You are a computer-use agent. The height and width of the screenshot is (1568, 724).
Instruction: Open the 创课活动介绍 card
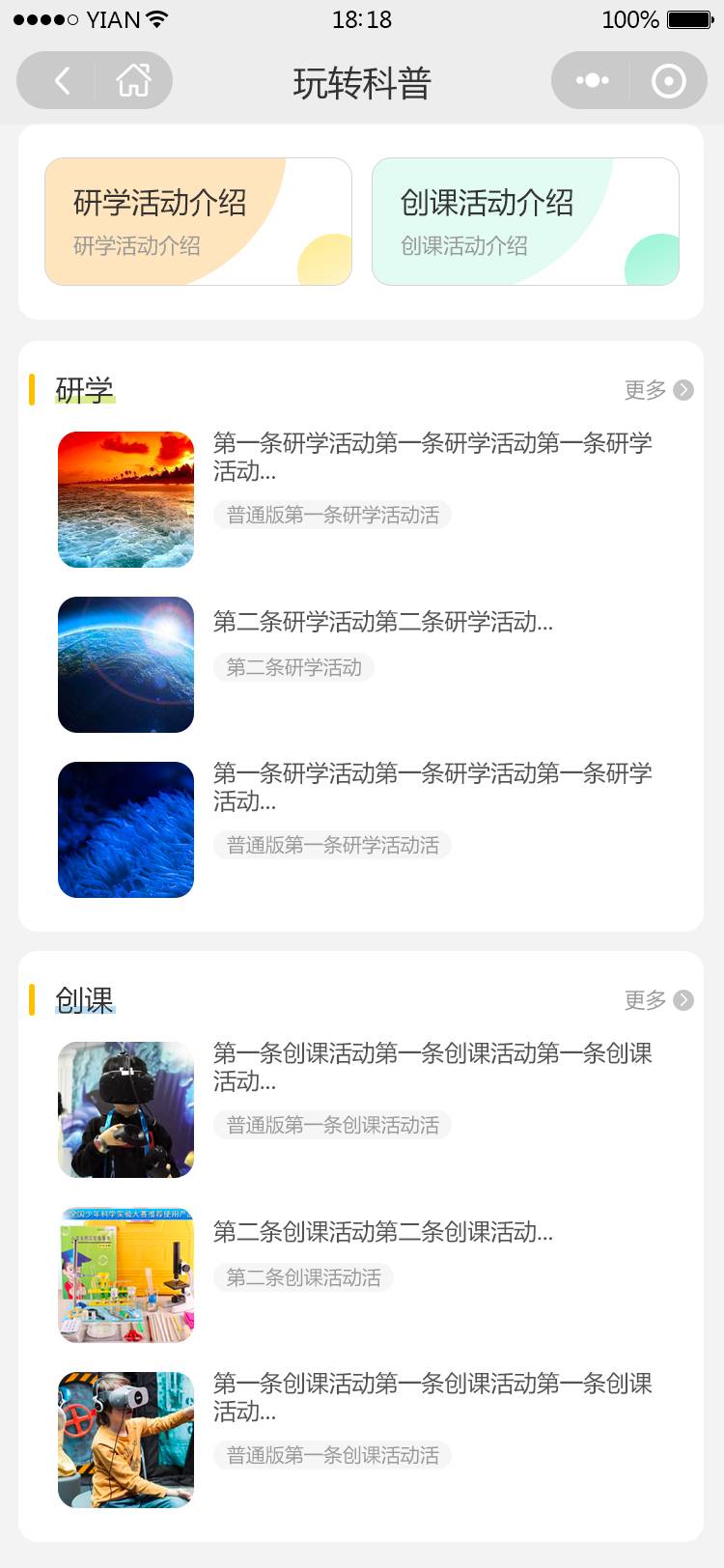pyautogui.click(x=525, y=222)
